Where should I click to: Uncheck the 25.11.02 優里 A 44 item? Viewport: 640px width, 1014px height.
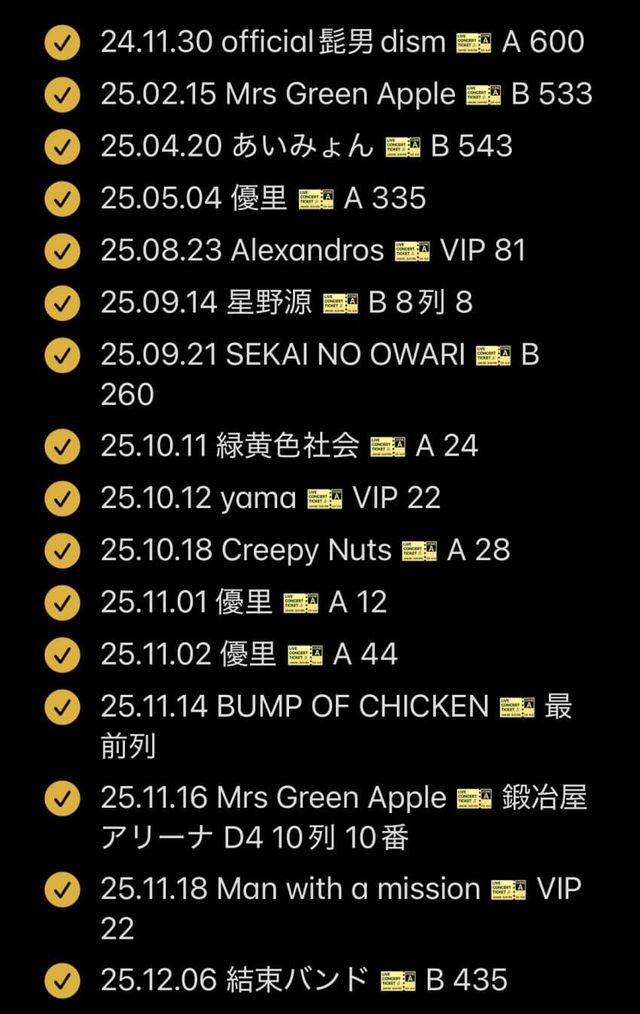click(63, 654)
